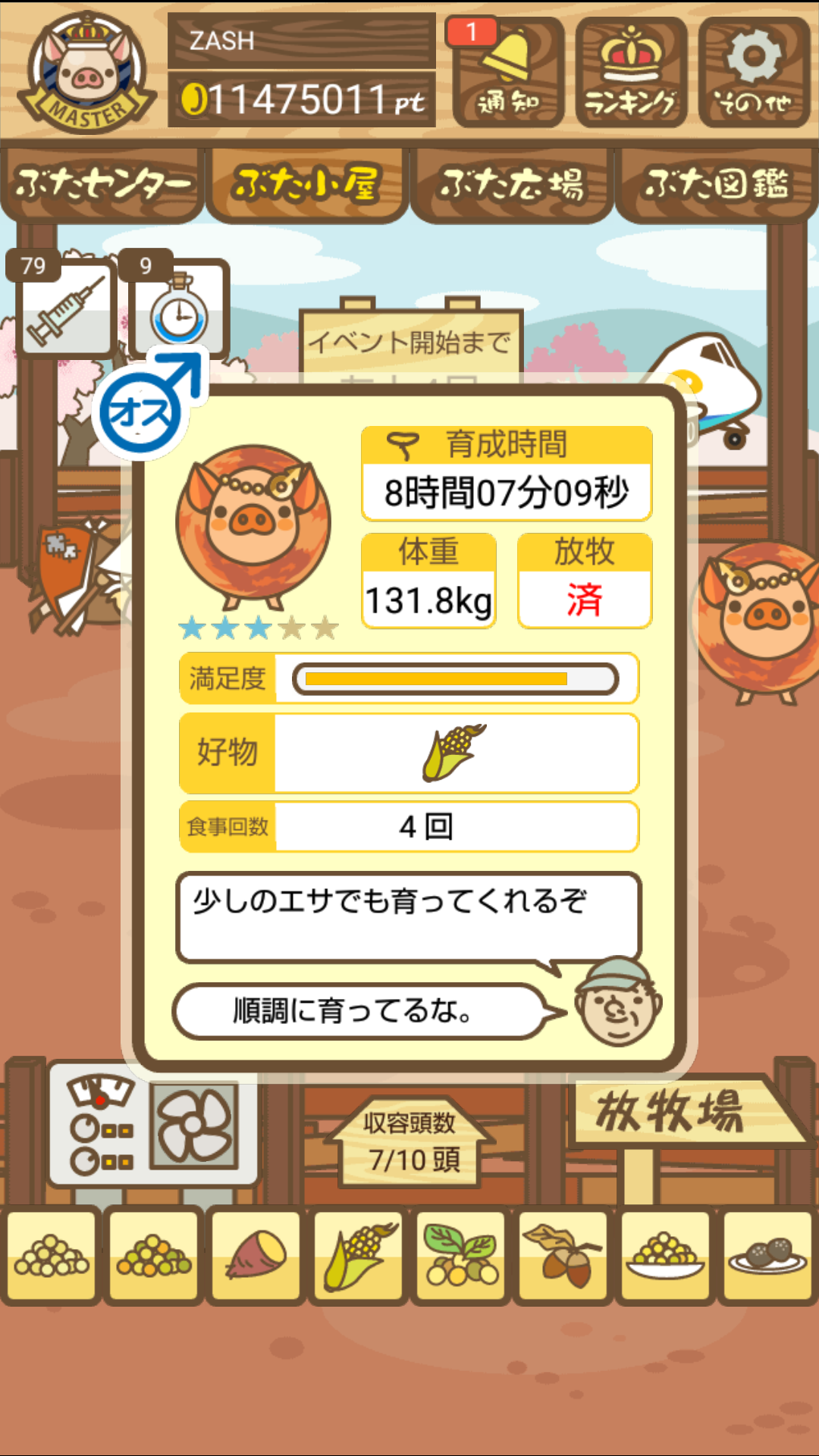Open the ランキング ranking screen
This screenshot has height=1456, width=819.
(x=631, y=72)
